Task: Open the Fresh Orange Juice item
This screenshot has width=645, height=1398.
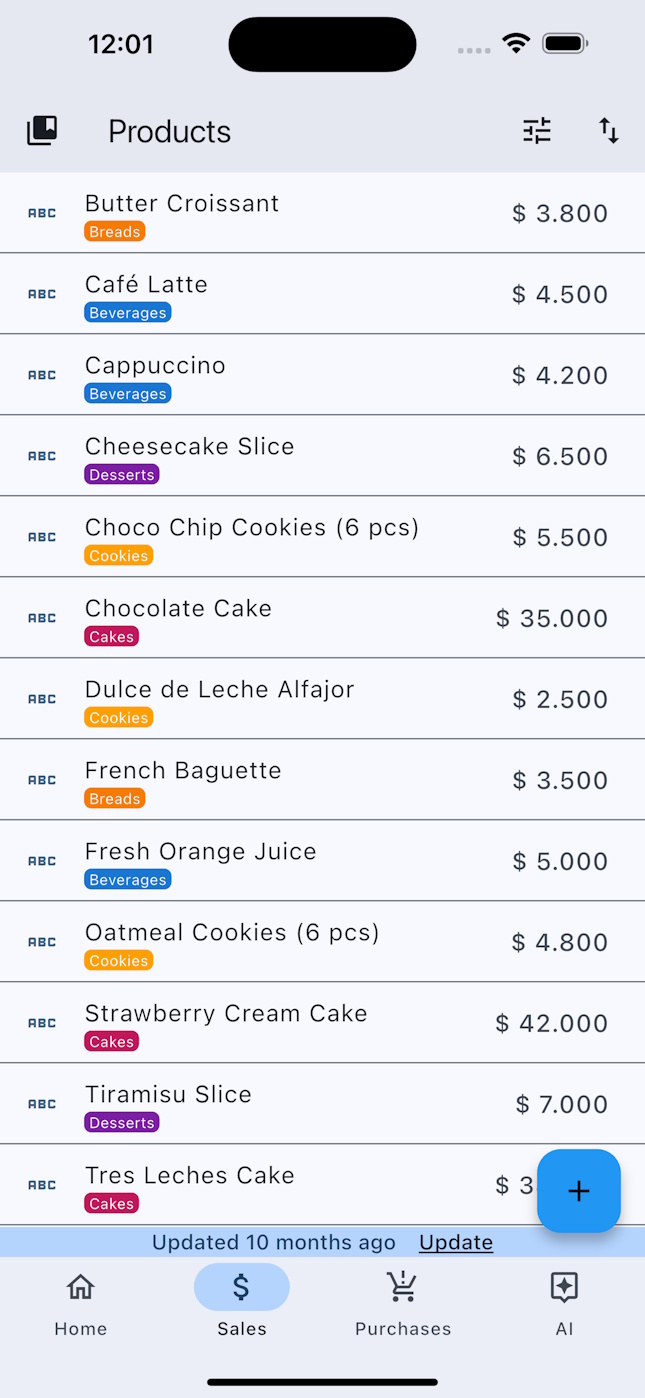Action: click(x=300, y=861)
